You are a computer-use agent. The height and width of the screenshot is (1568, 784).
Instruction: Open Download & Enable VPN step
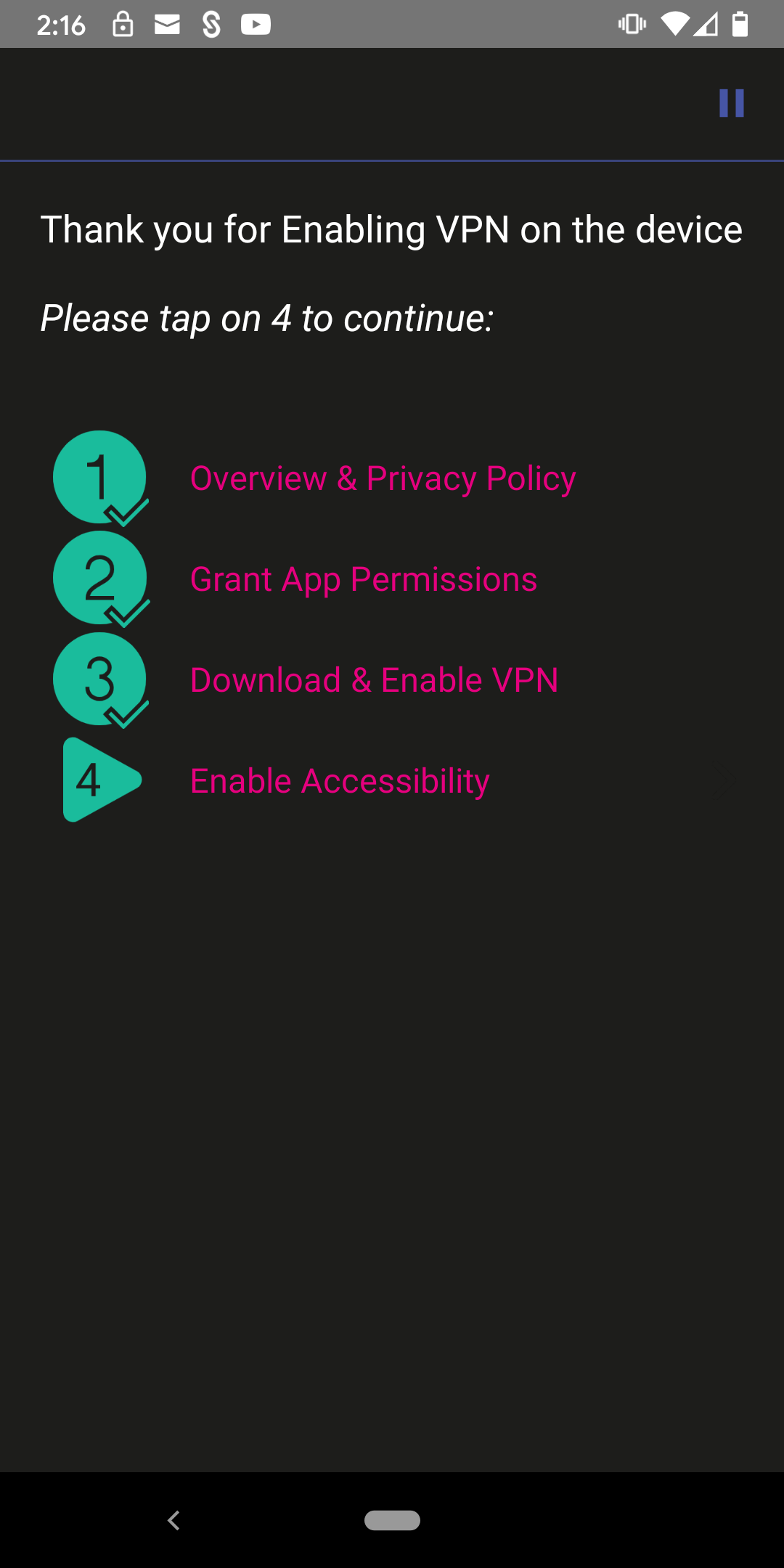pos(374,680)
